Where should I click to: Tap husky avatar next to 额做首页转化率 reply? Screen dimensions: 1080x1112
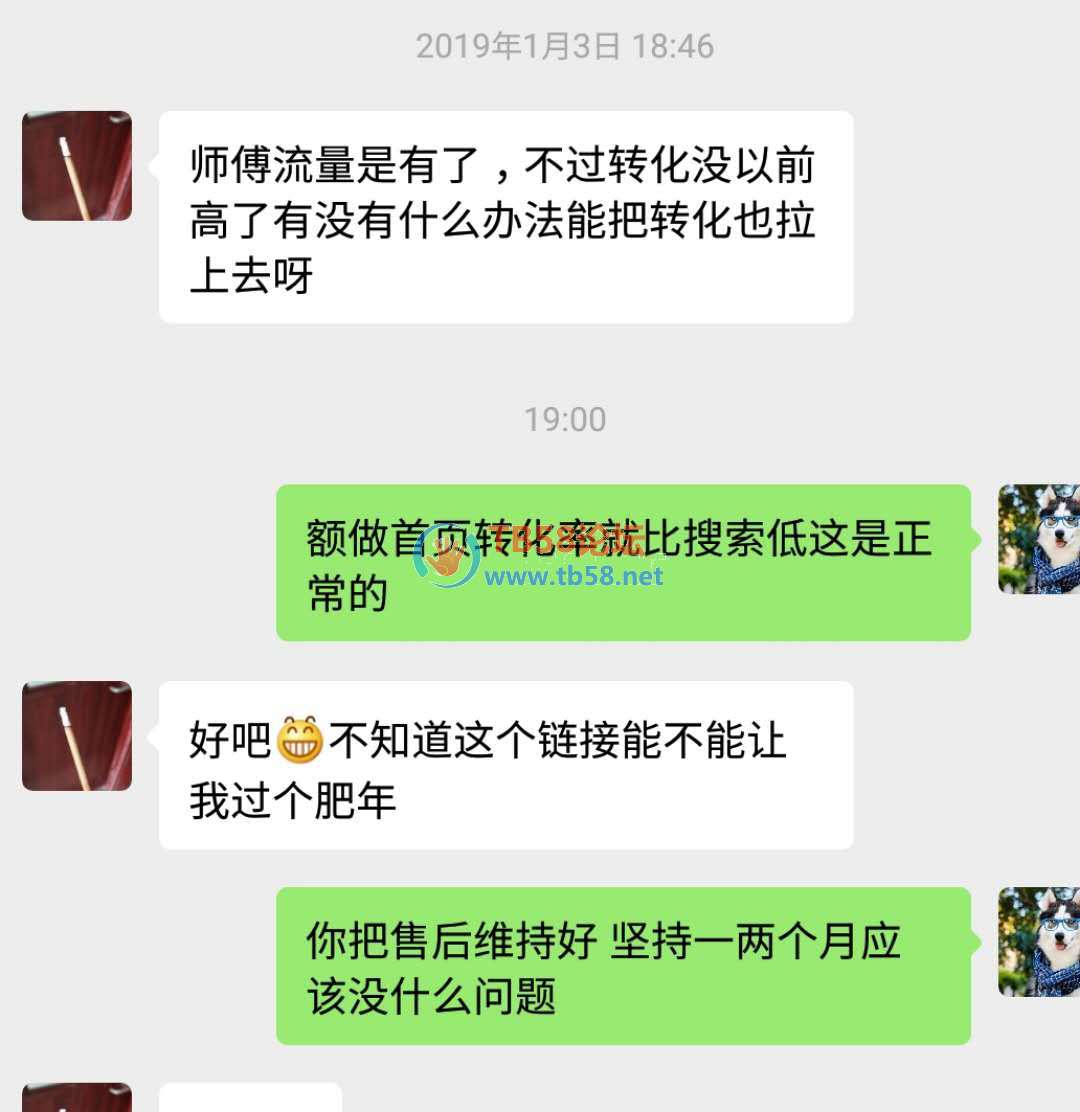coord(1038,539)
